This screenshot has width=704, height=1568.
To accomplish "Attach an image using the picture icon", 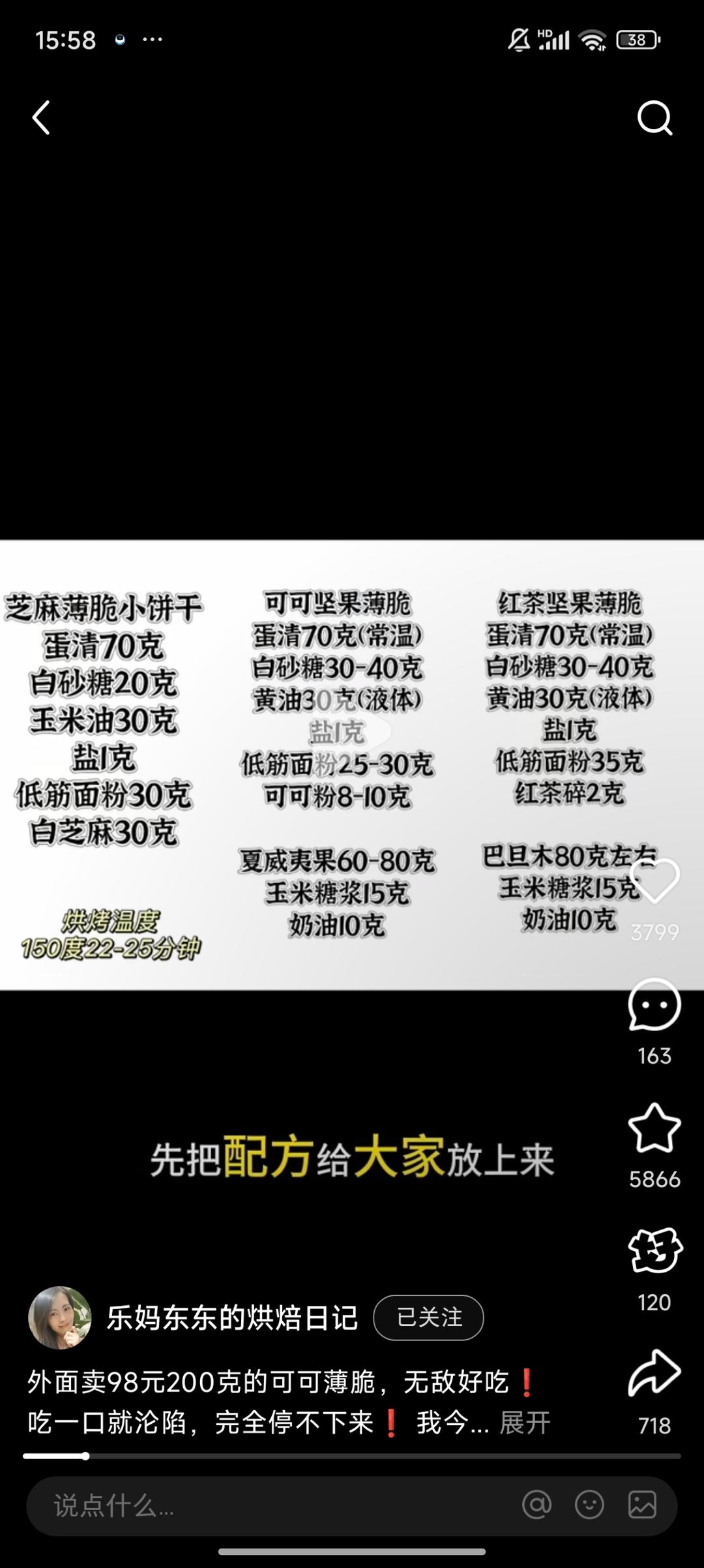I will [x=642, y=1505].
